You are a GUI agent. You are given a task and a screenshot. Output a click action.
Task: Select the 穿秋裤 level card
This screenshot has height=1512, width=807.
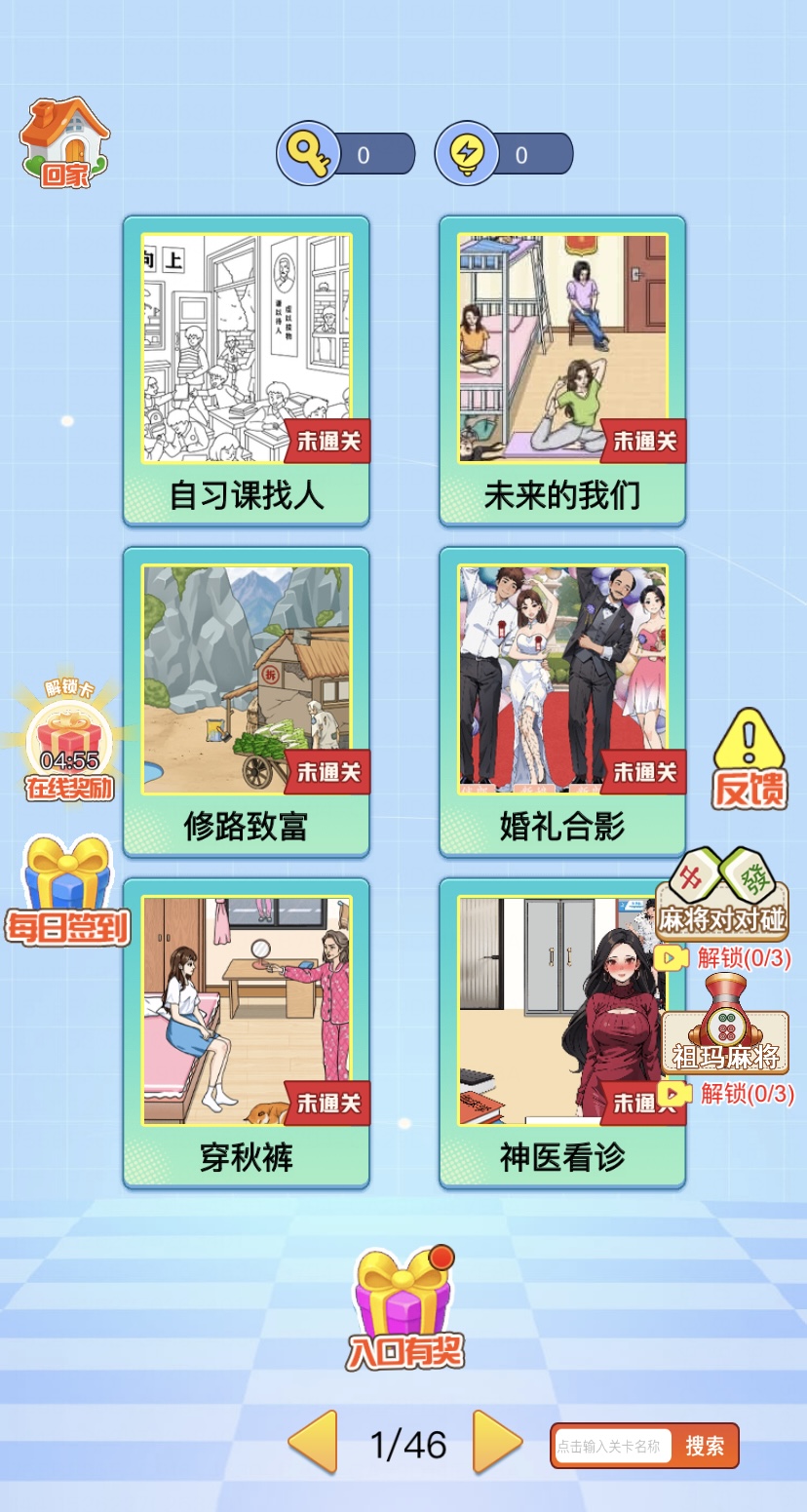[x=246, y=1033]
